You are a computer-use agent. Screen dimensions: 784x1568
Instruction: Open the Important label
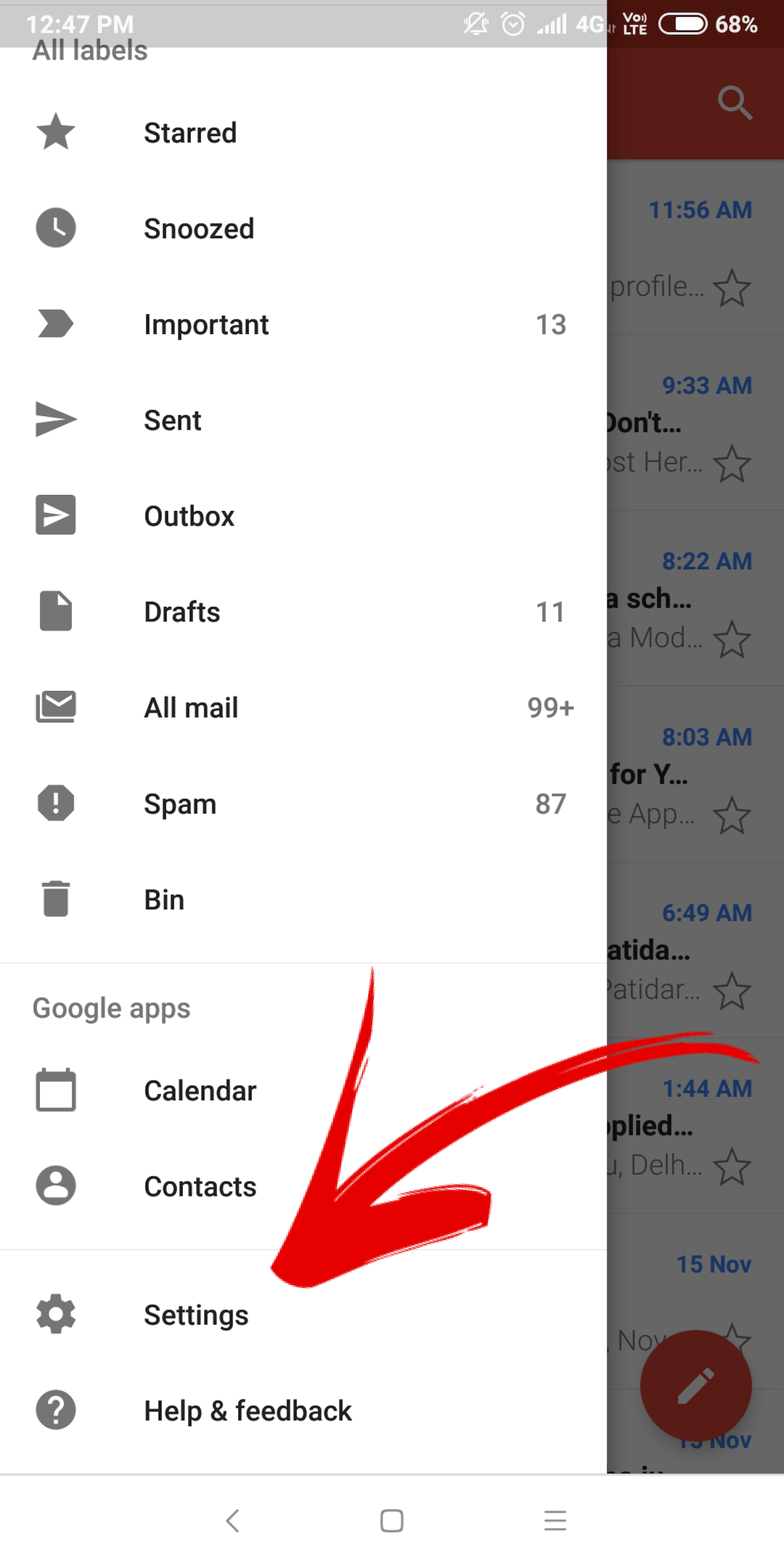click(303, 324)
